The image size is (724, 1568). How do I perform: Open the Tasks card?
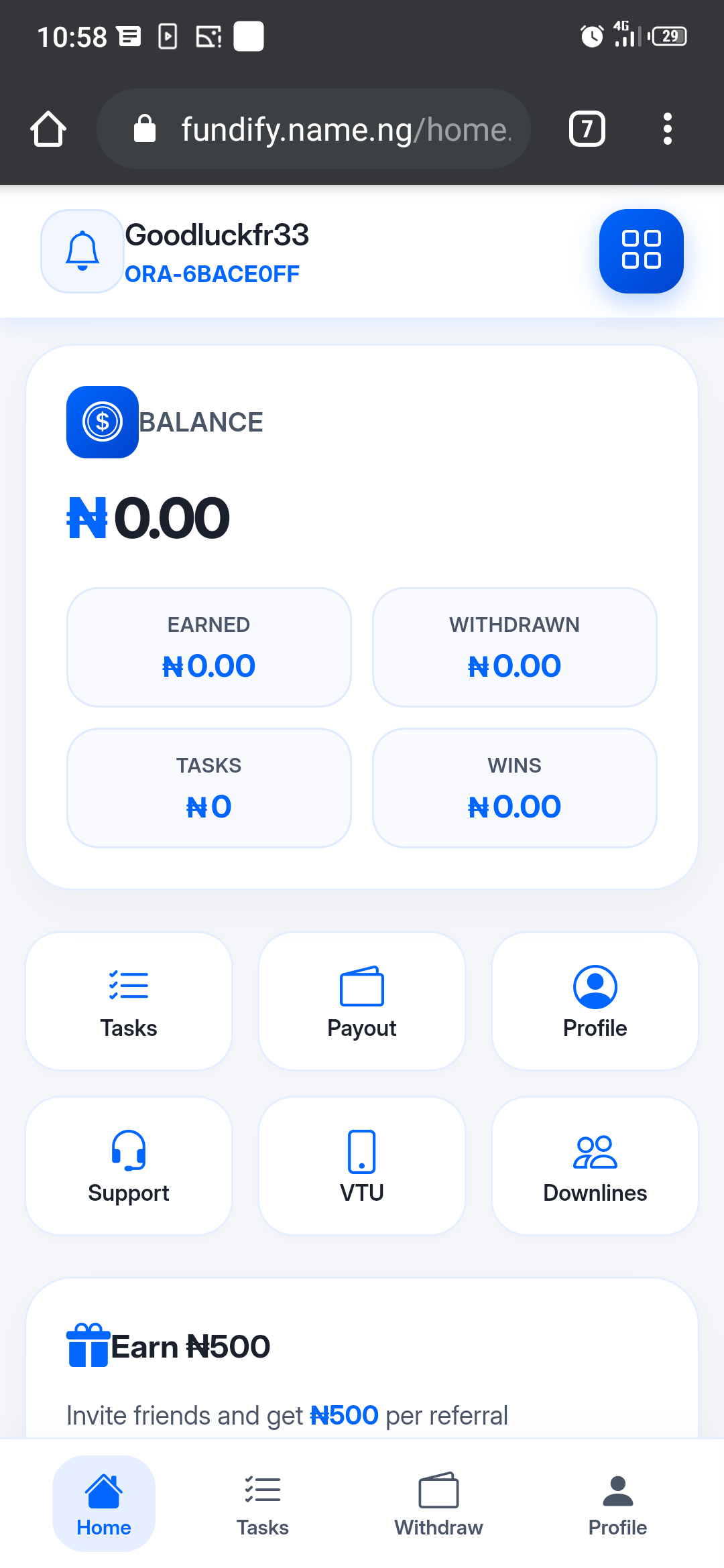click(x=129, y=1001)
